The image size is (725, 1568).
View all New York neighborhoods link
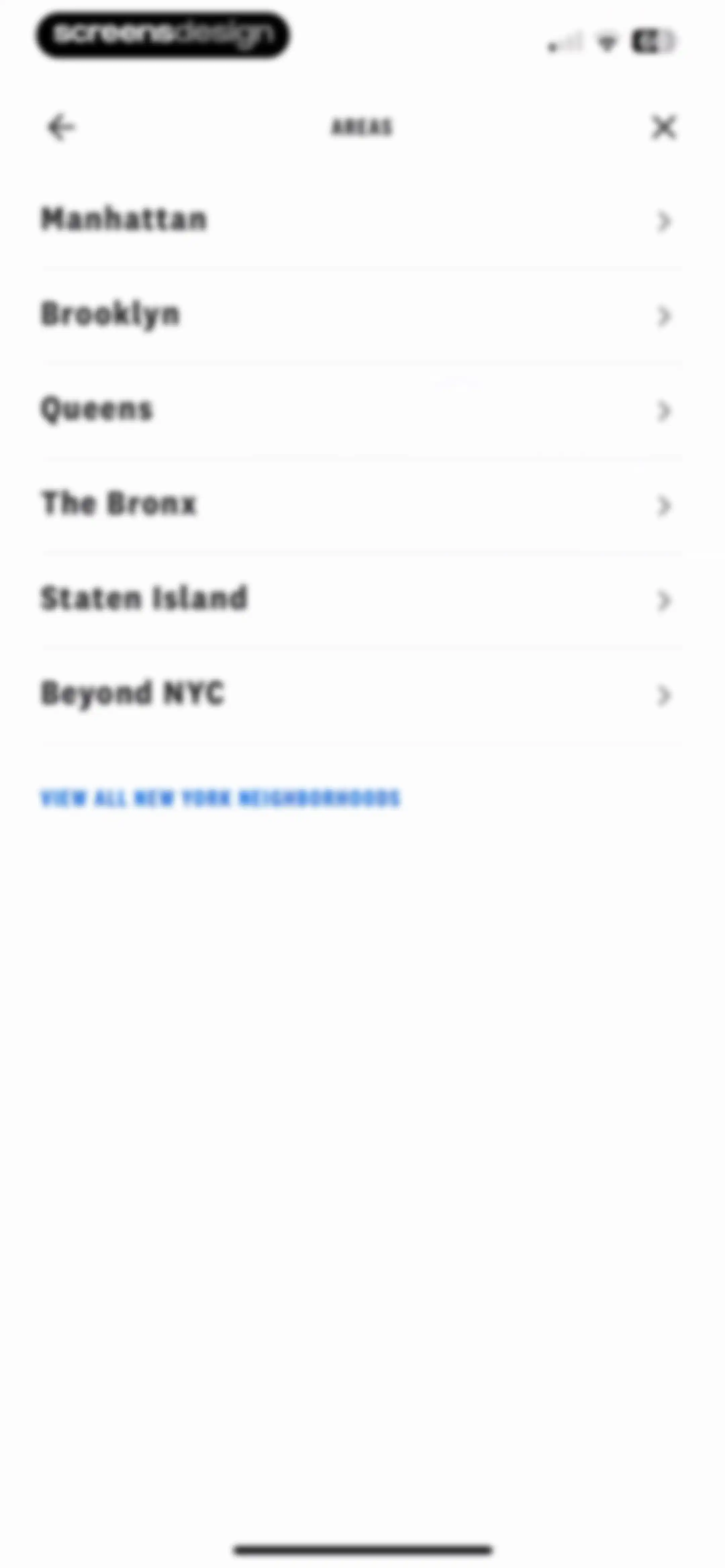(x=221, y=798)
